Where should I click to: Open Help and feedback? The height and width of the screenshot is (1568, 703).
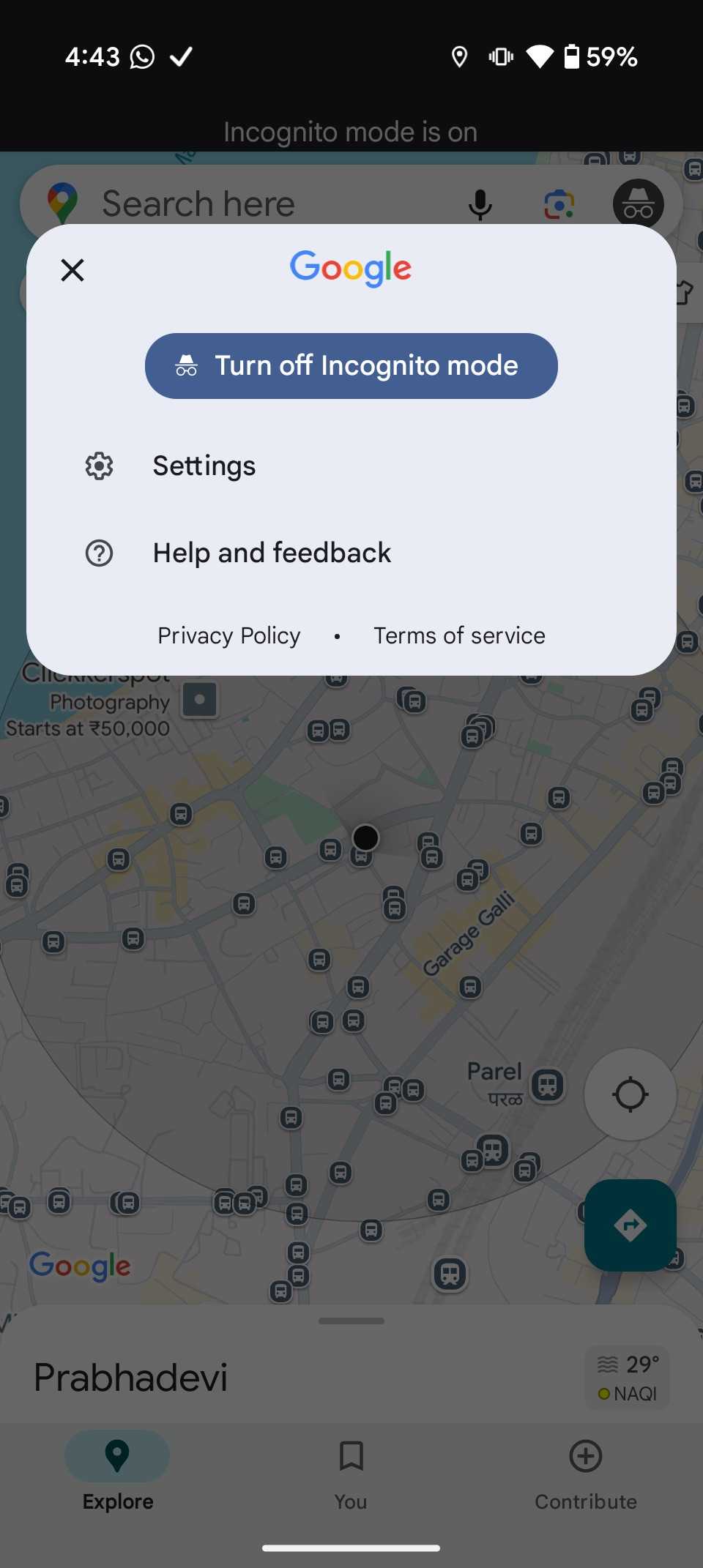pos(271,553)
